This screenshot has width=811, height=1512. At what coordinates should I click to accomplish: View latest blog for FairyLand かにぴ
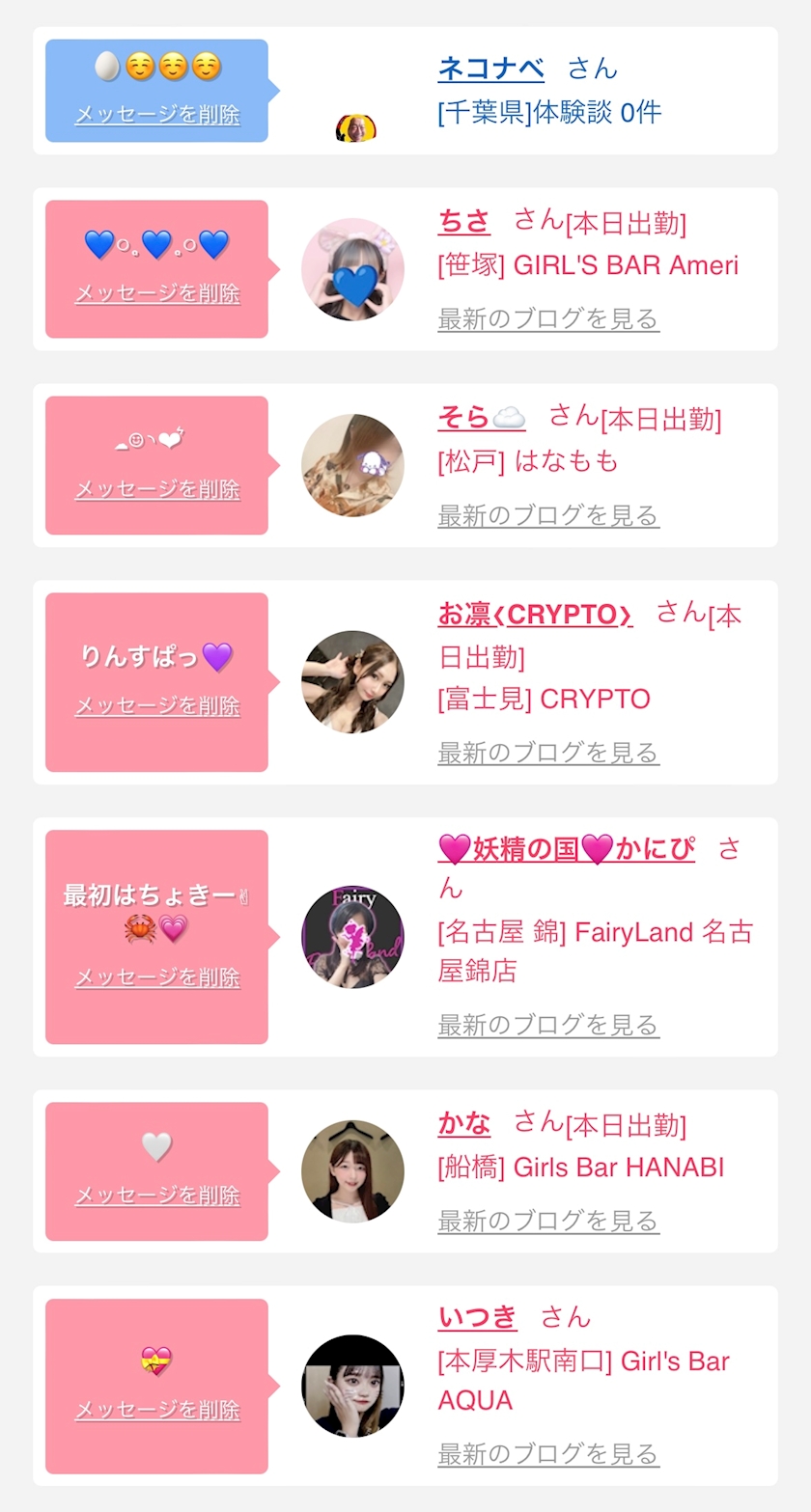548,1025
